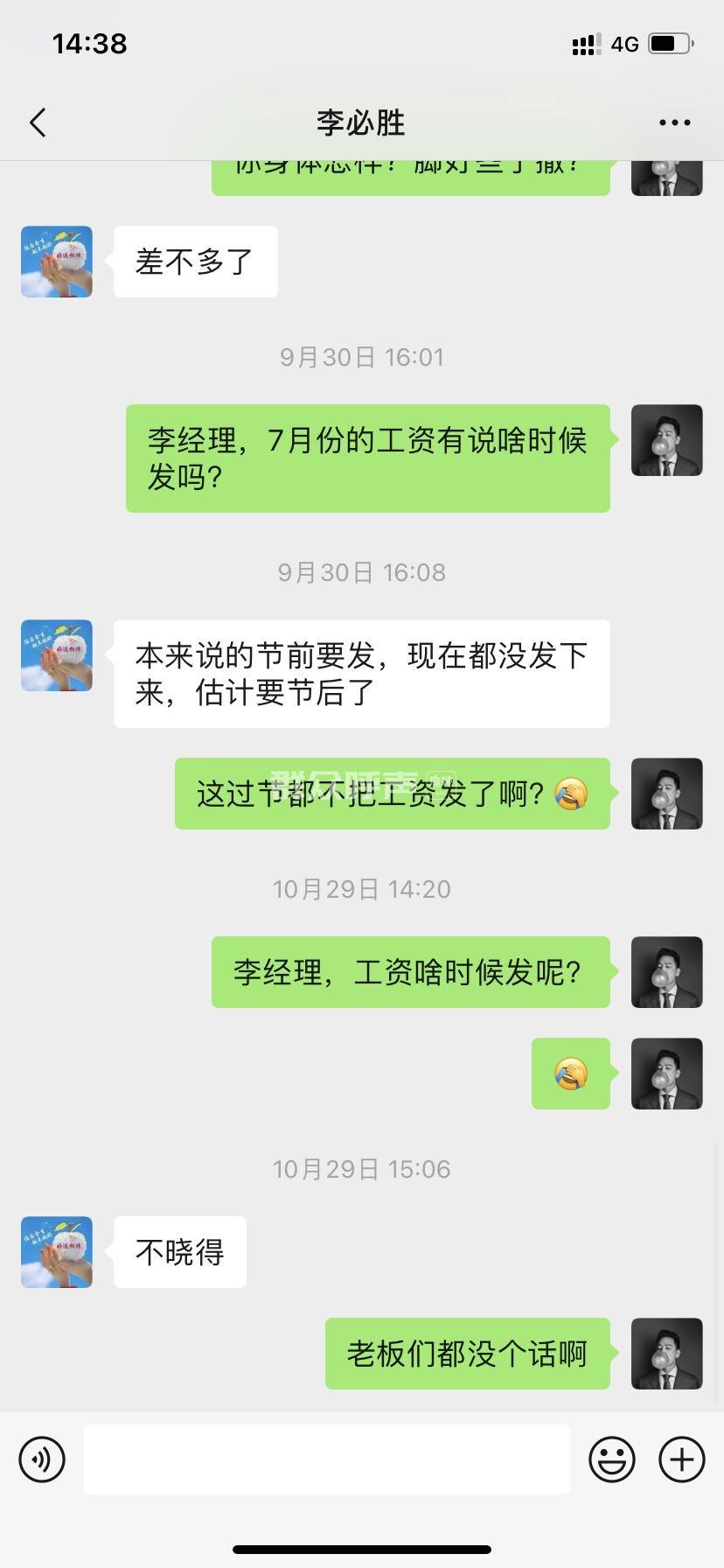The width and height of the screenshot is (724, 1568).
Task: Open the plus attachment menu
Action: pos(681,1459)
